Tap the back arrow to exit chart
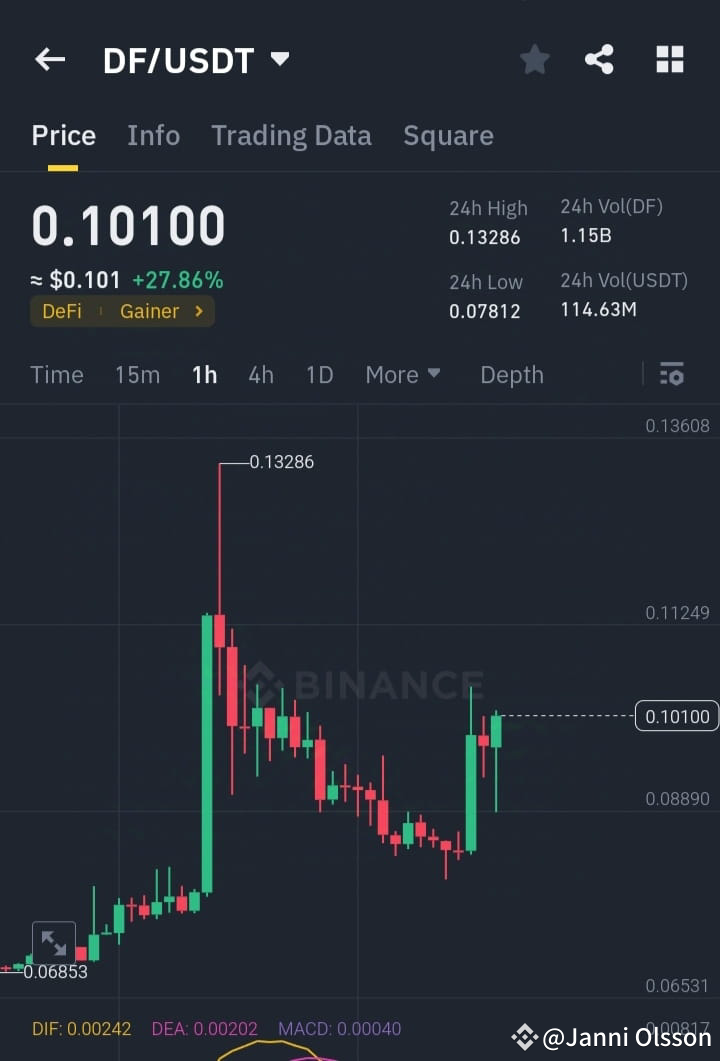The image size is (720, 1061). click(49, 59)
